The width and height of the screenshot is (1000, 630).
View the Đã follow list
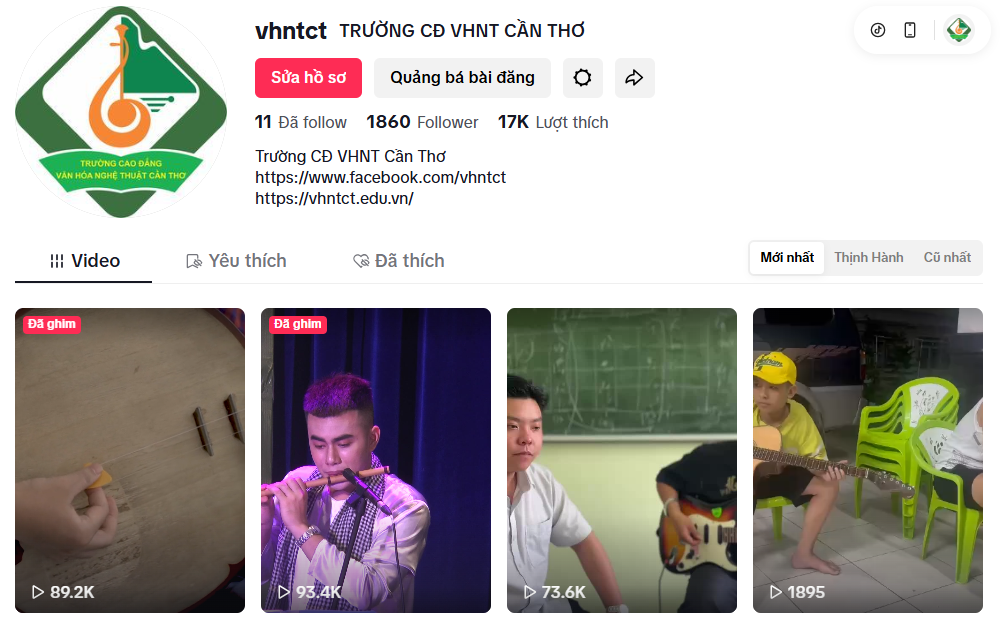tap(301, 122)
